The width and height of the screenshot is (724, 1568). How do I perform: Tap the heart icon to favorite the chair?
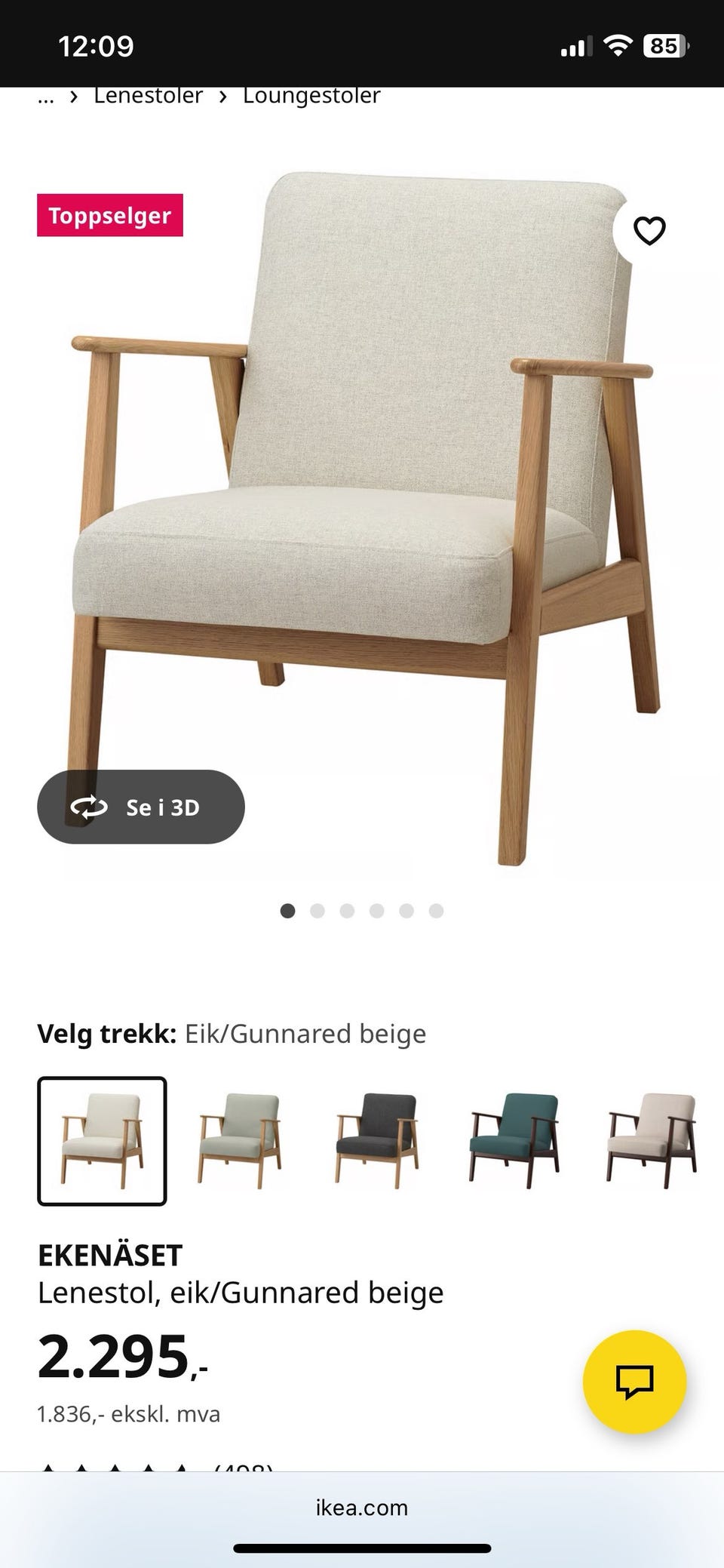649,230
